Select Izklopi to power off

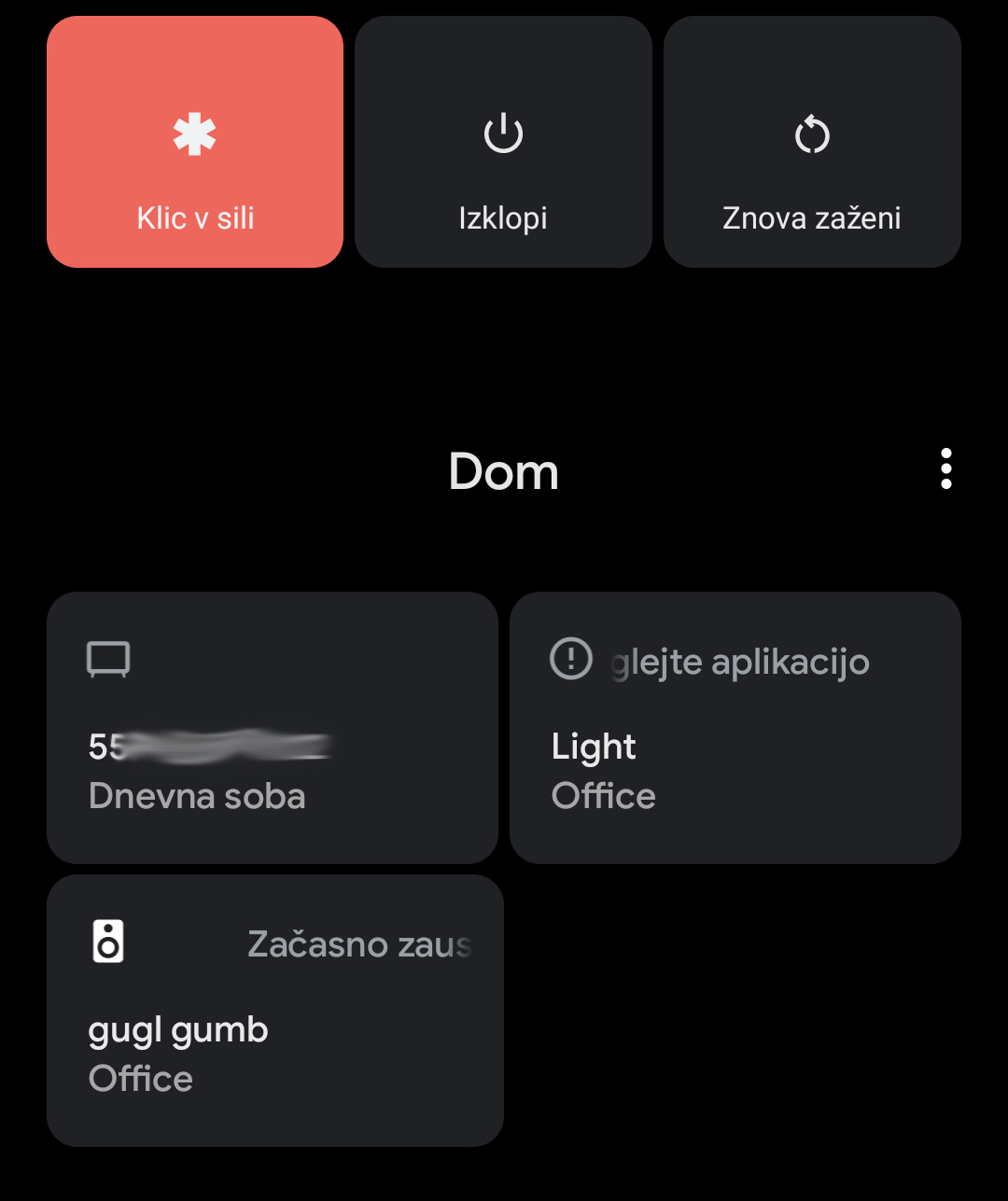pos(503,142)
